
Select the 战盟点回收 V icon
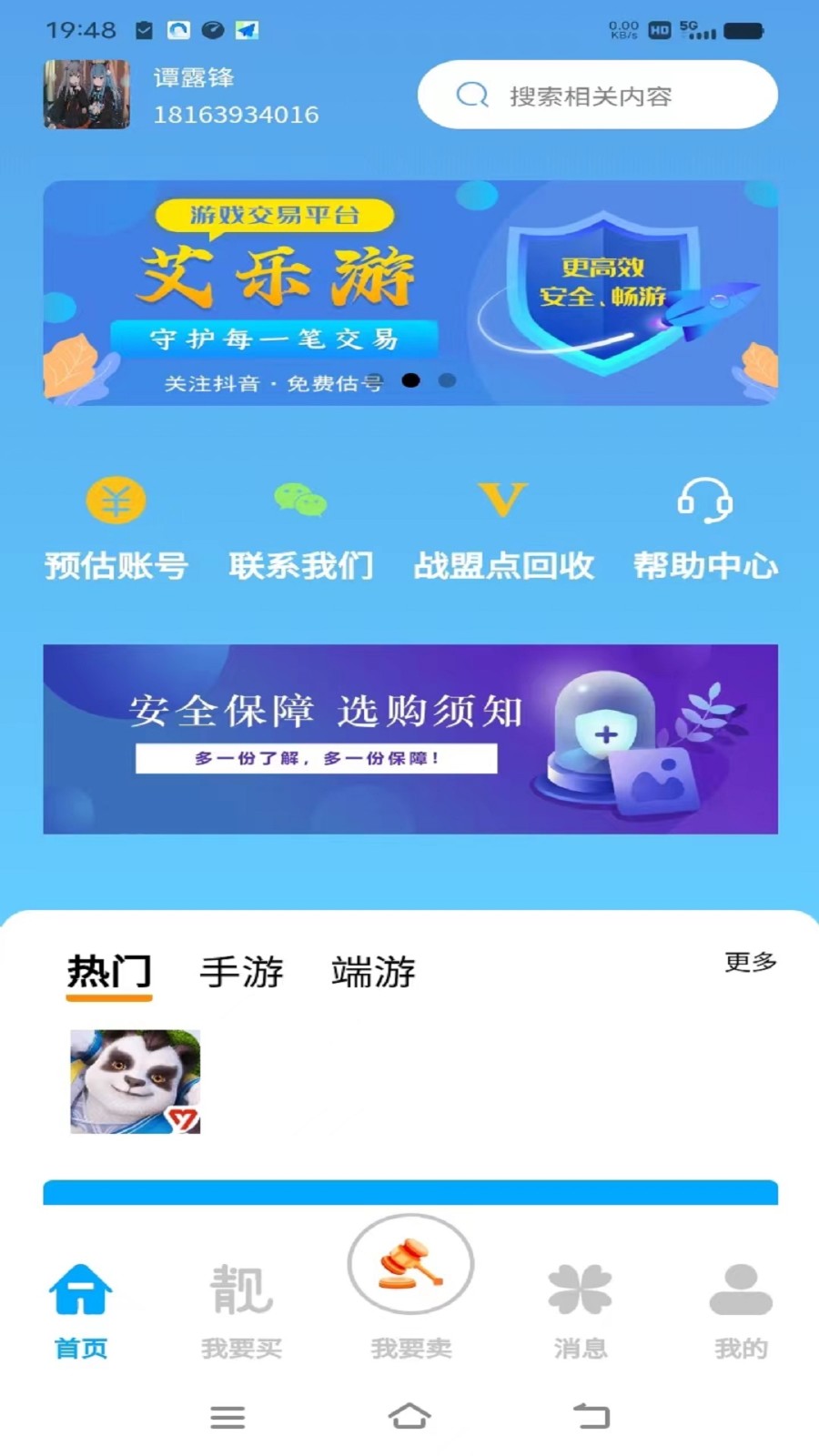(x=503, y=499)
